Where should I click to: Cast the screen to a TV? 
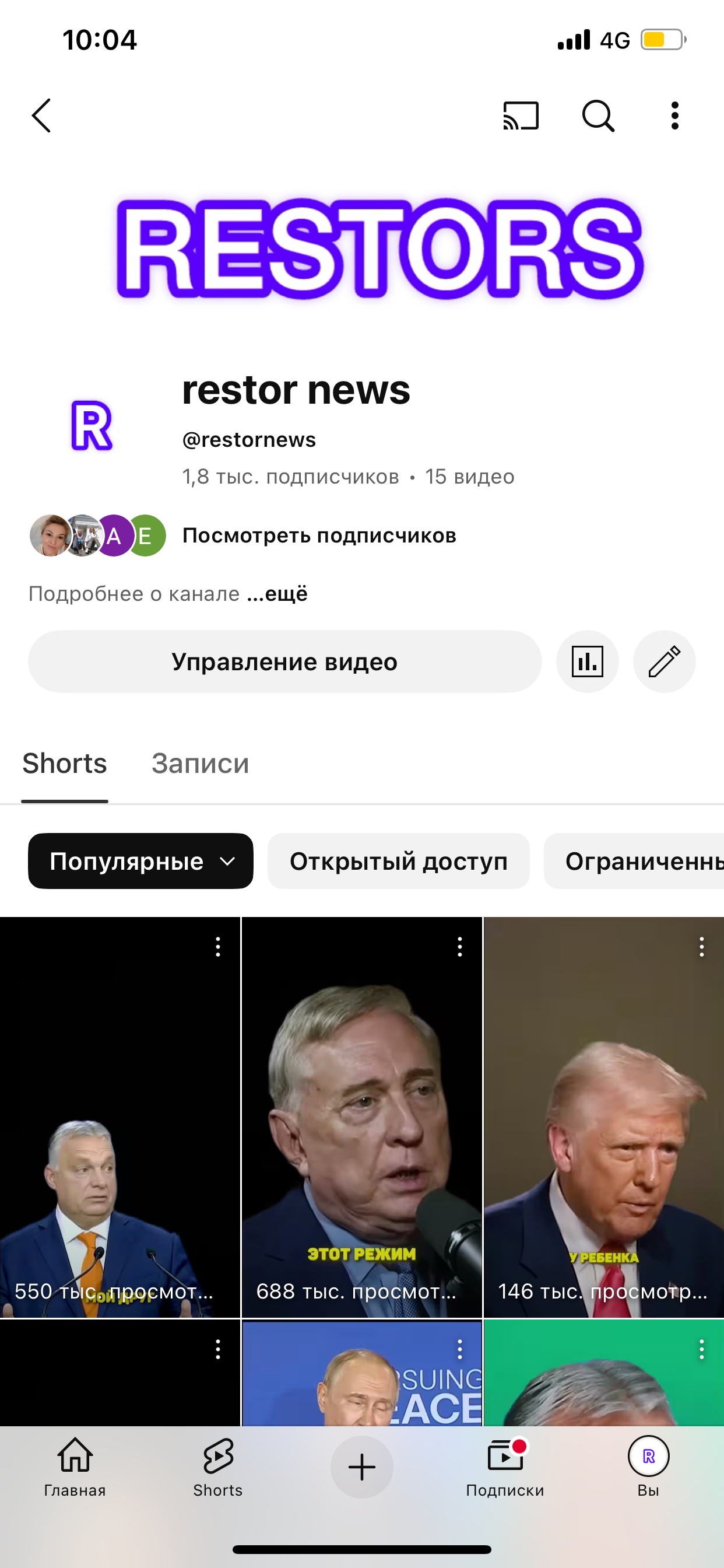coord(520,116)
